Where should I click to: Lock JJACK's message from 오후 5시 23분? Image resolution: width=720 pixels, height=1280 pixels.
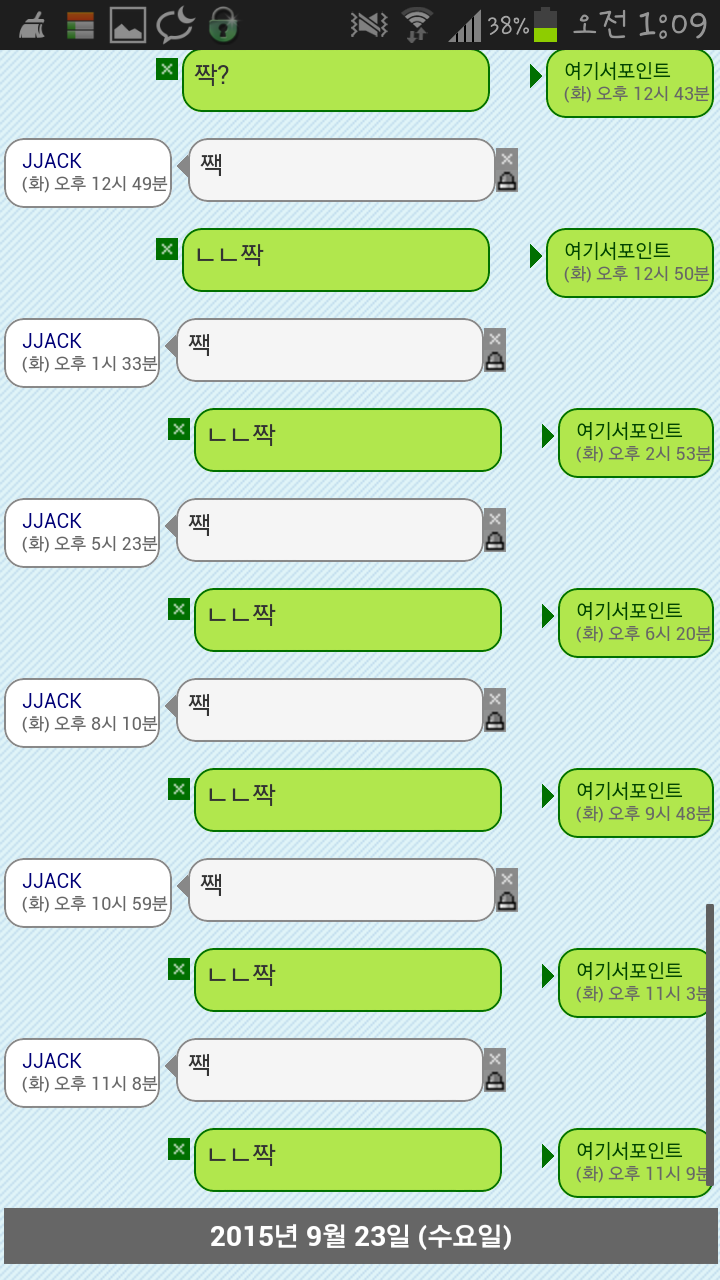click(495, 541)
